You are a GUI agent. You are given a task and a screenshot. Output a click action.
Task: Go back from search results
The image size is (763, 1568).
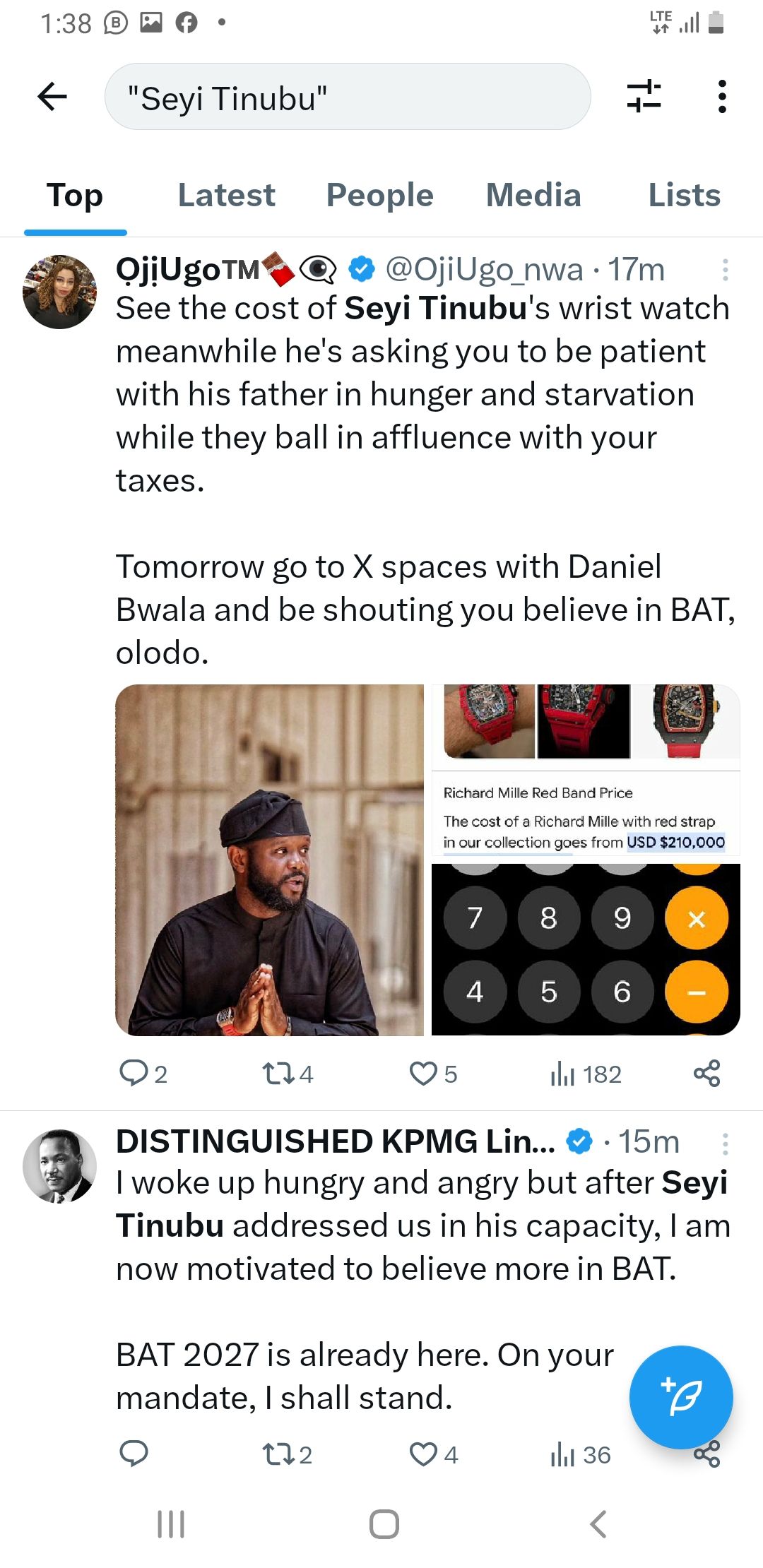[x=53, y=97]
